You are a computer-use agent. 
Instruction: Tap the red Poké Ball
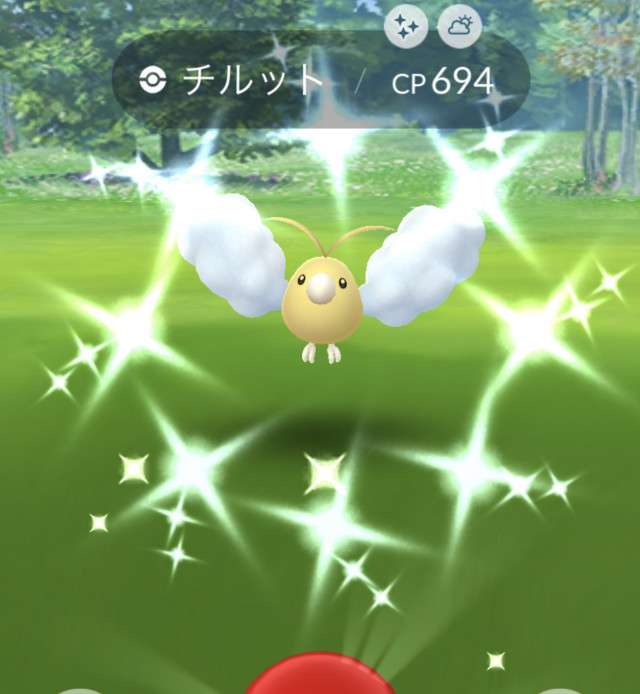click(x=320, y=677)
